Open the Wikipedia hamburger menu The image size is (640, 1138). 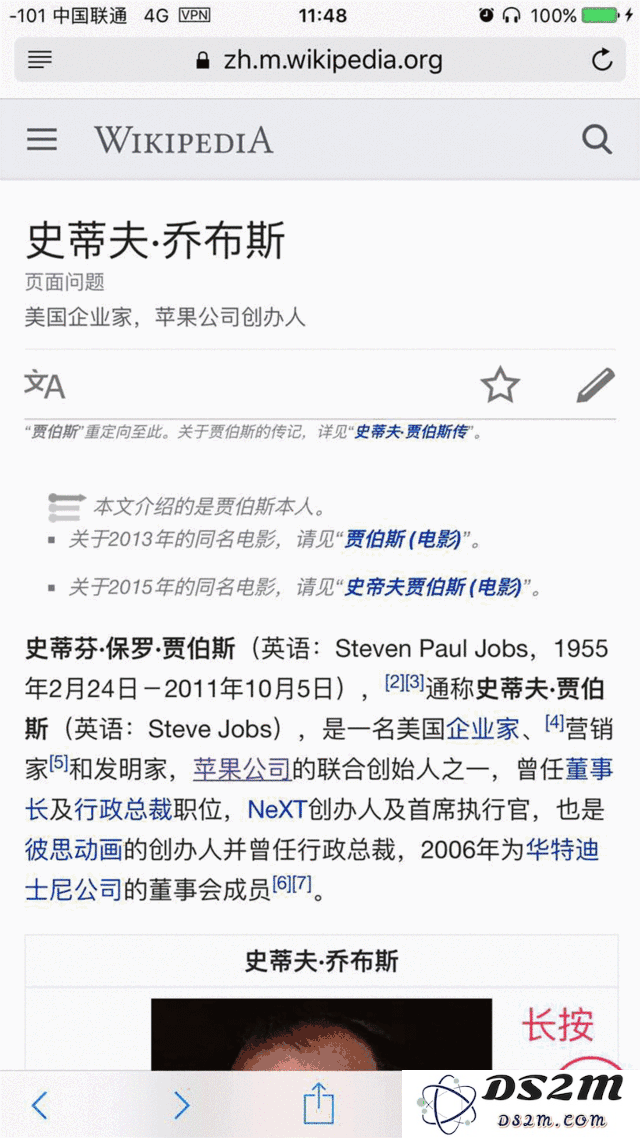(x=42, y=140)
